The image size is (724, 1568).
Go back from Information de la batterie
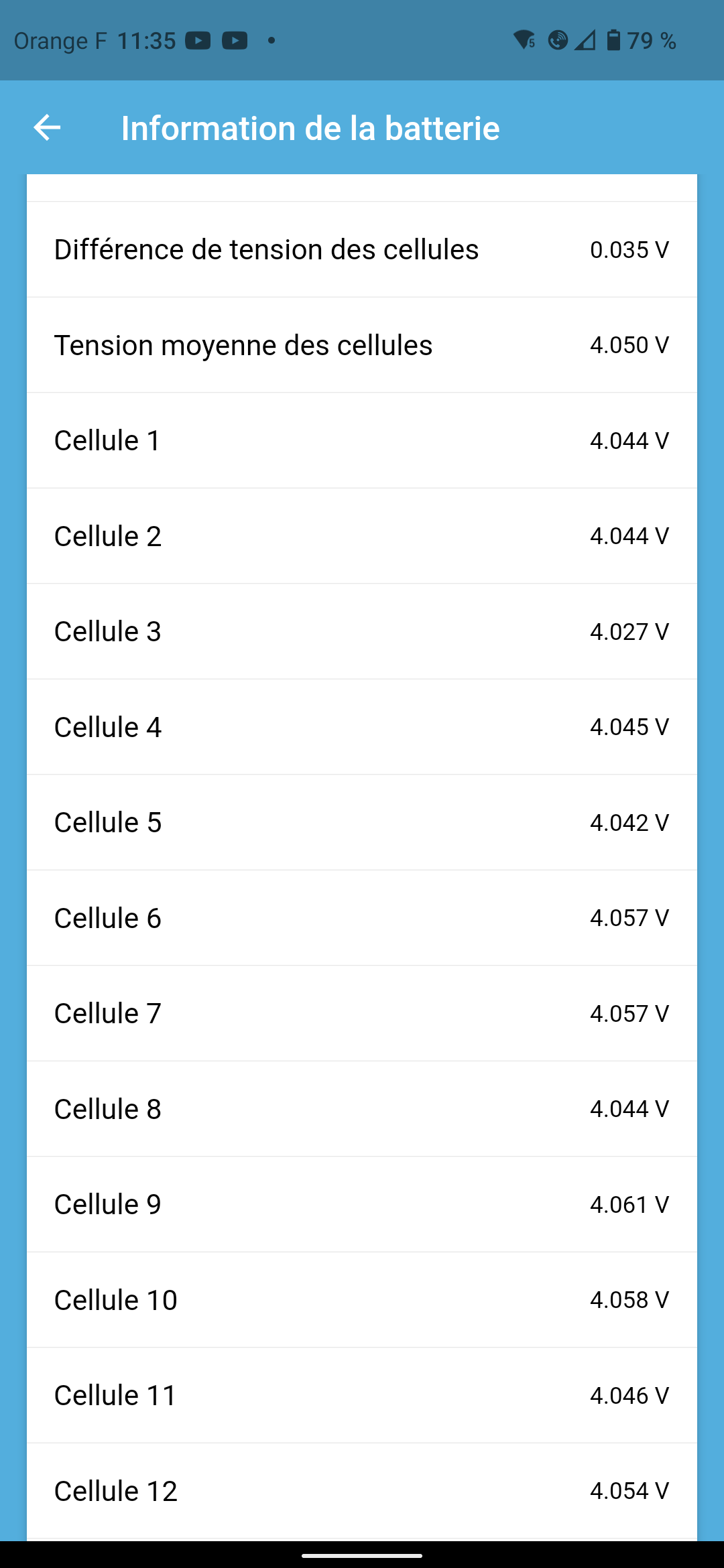point(47,127)
